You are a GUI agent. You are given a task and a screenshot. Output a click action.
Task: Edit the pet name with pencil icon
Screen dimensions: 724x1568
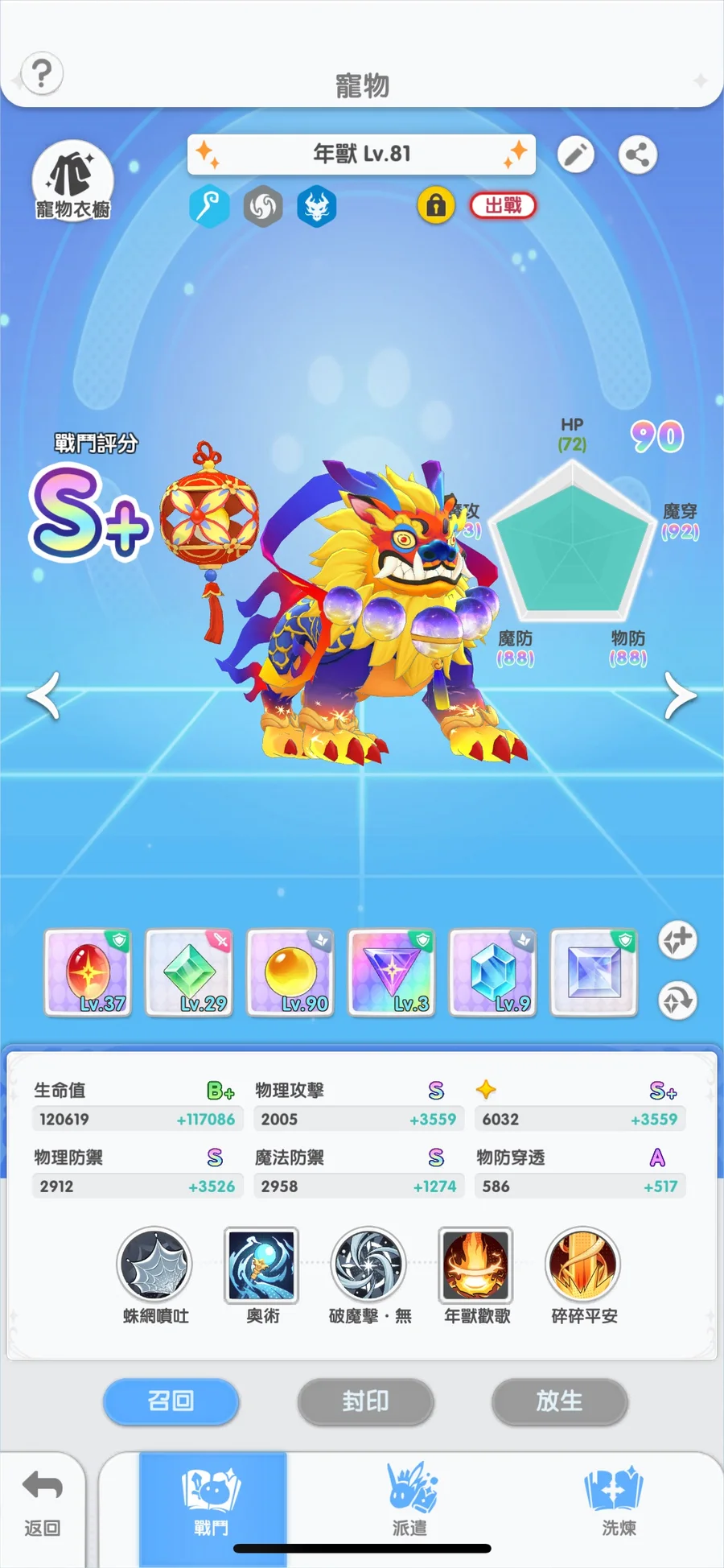576,155
